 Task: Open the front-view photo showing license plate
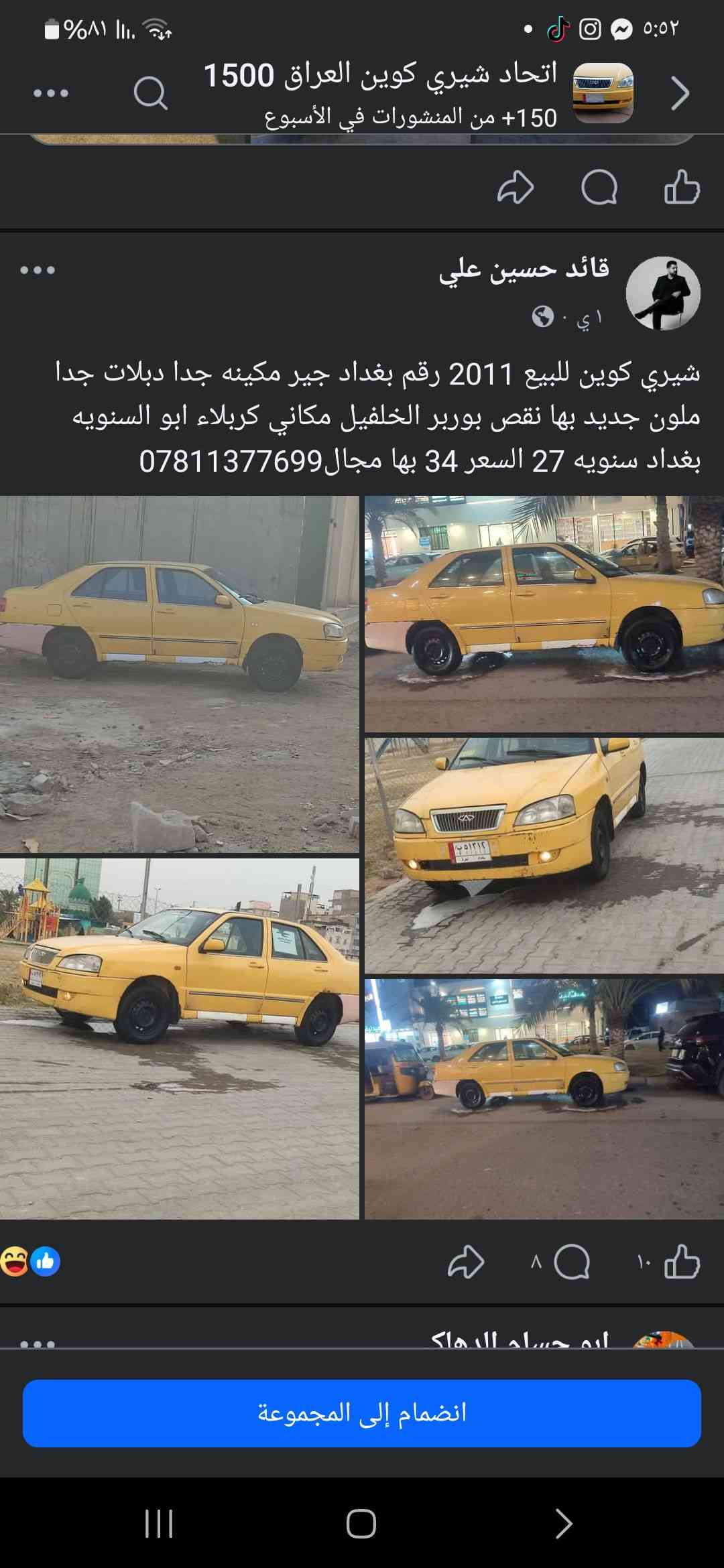point(544,855)
